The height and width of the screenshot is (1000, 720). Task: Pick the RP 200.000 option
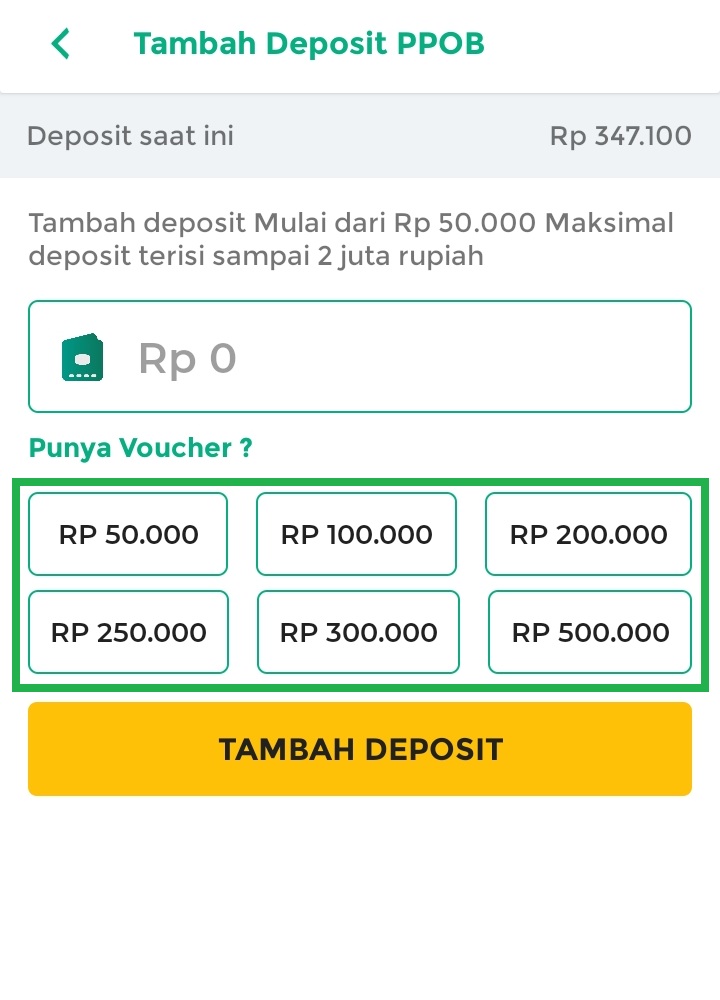tap(588, 534)
